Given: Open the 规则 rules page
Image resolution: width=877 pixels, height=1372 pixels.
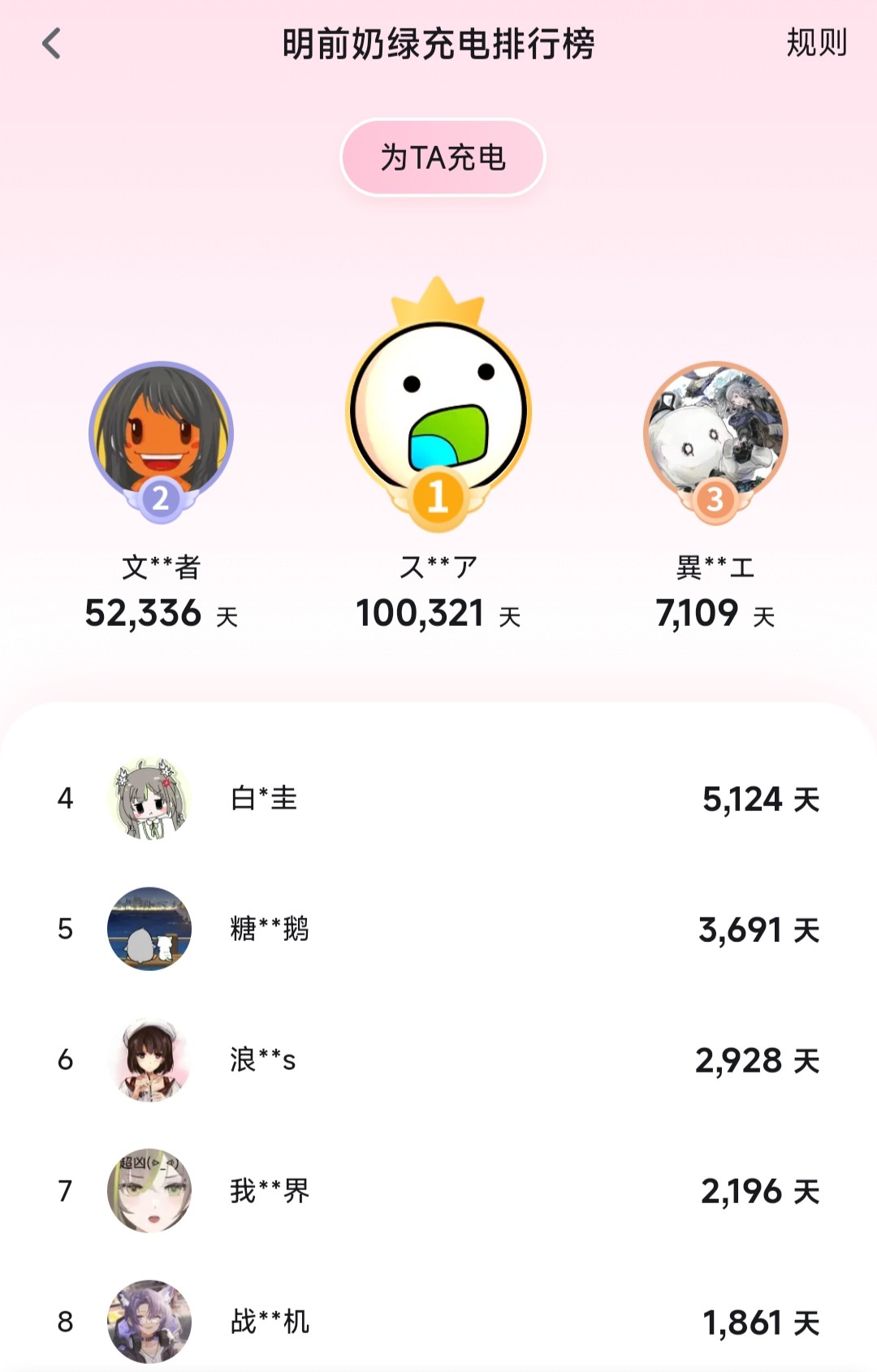Looking at the screenshot, I should [816, 44].
